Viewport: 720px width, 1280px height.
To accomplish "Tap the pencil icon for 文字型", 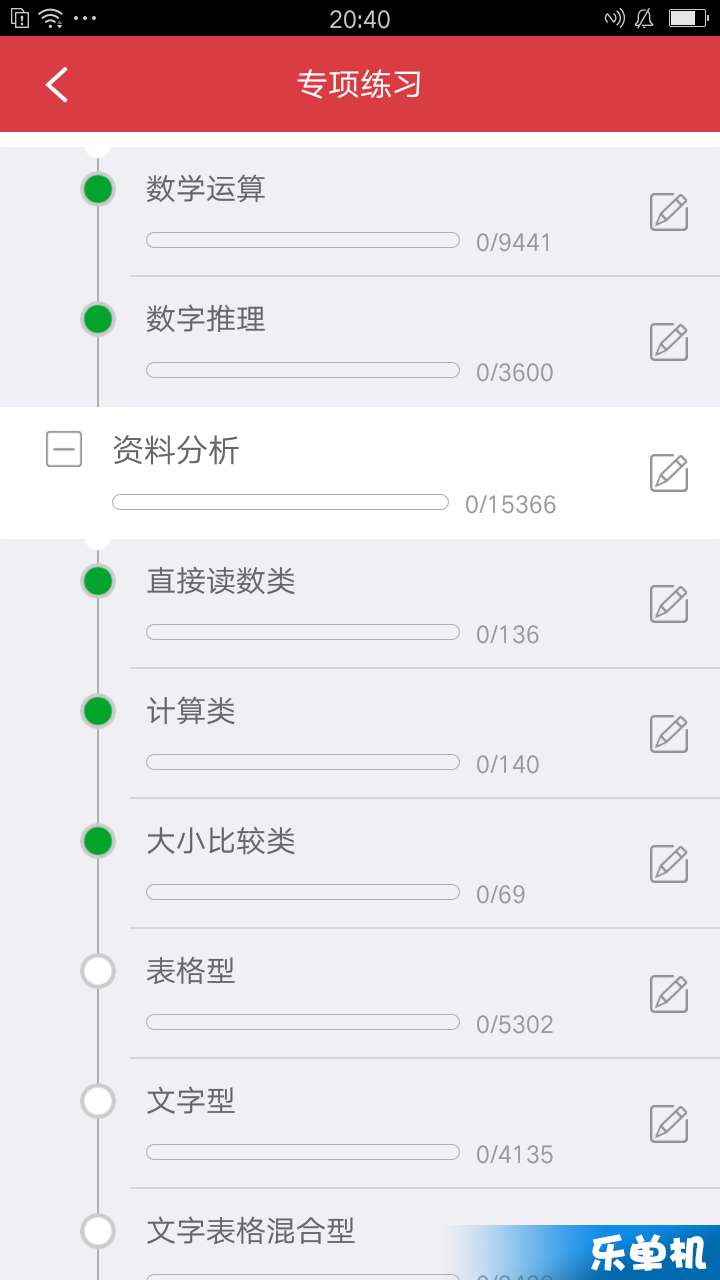I will pyautogui.click(x=669, y=1124).
